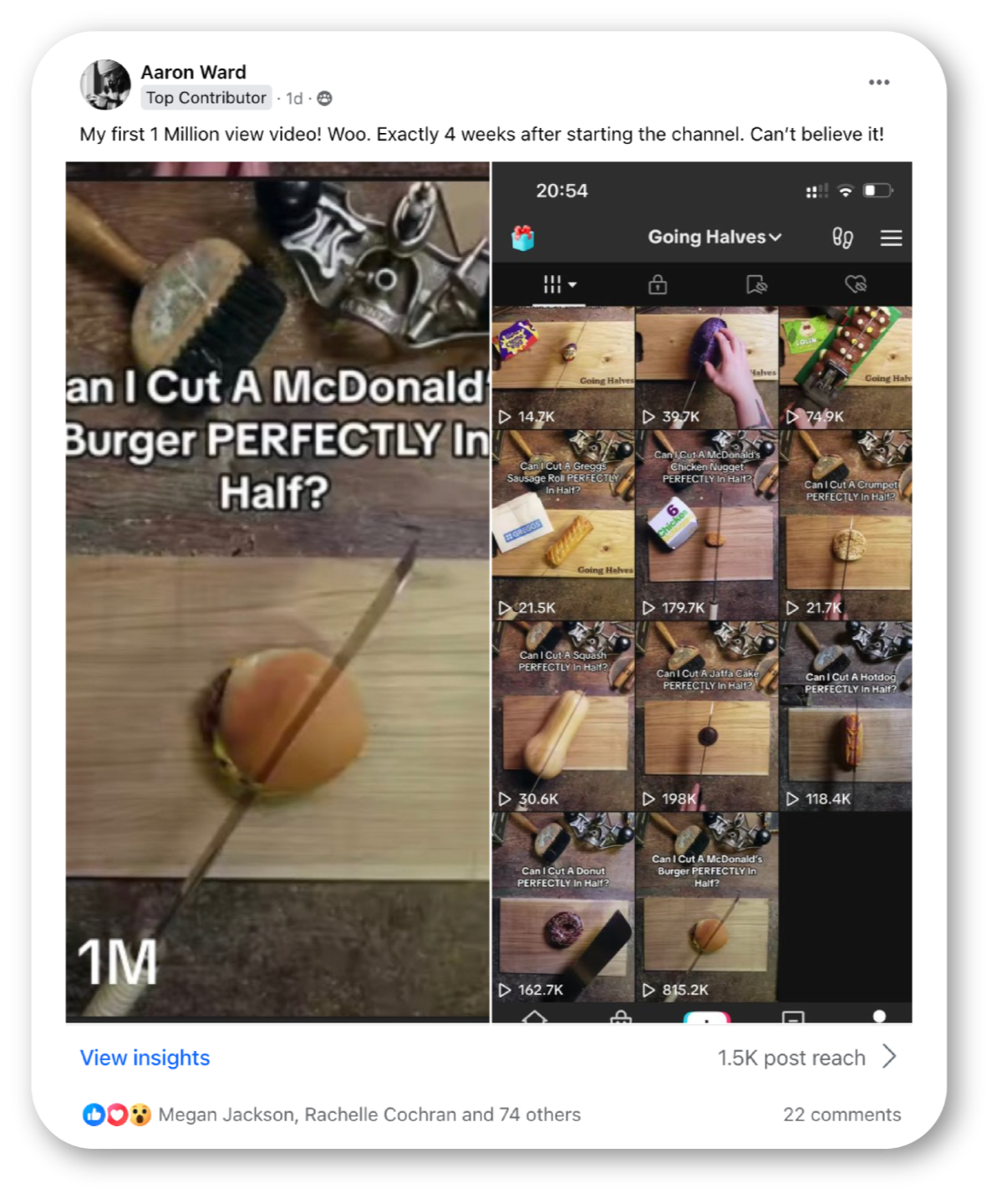See who reacted: Megan Jackson and others
The height and width of the screenshot is (1204, 992).
click(369, 1115)
